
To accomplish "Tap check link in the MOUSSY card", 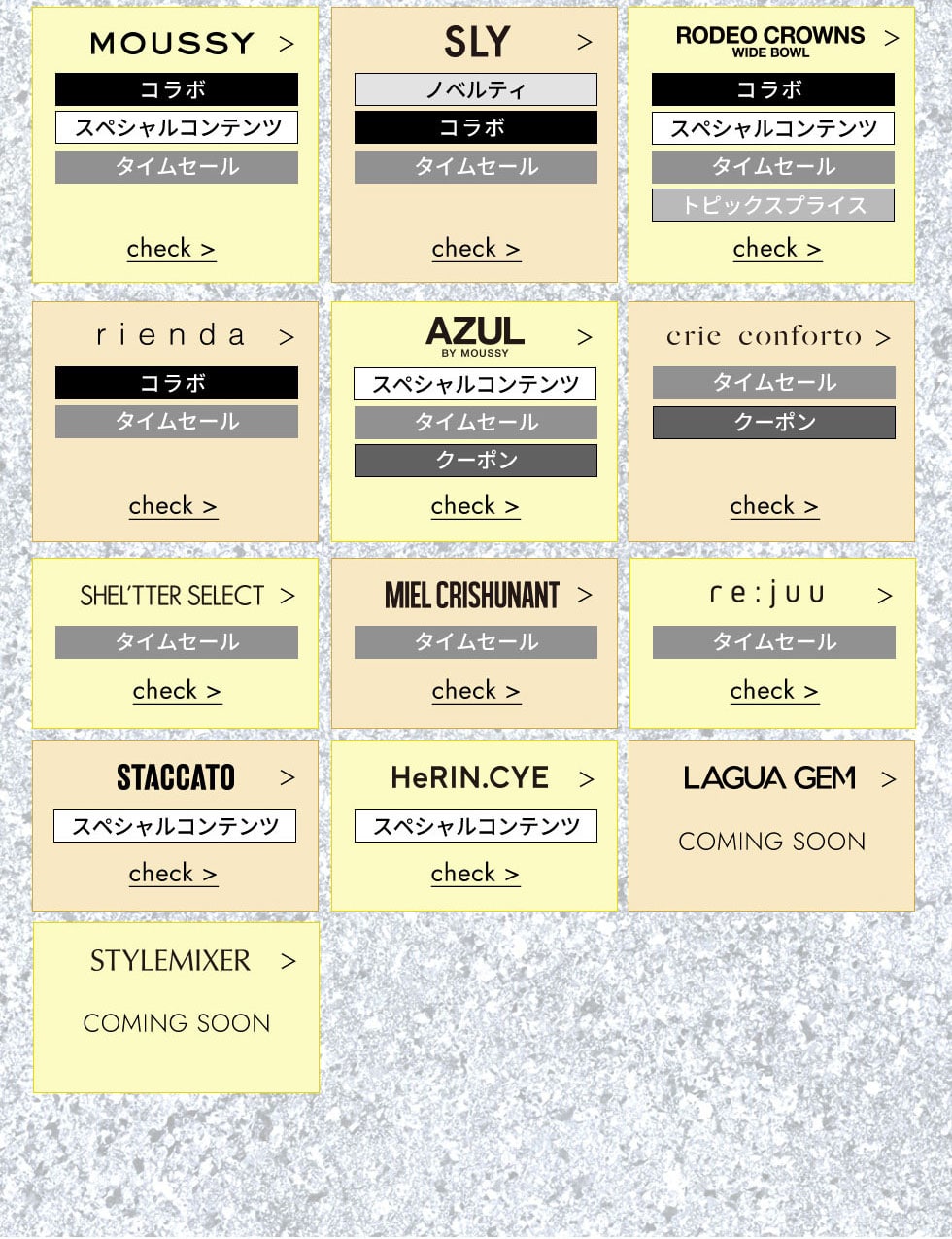I will click(171, 249).
